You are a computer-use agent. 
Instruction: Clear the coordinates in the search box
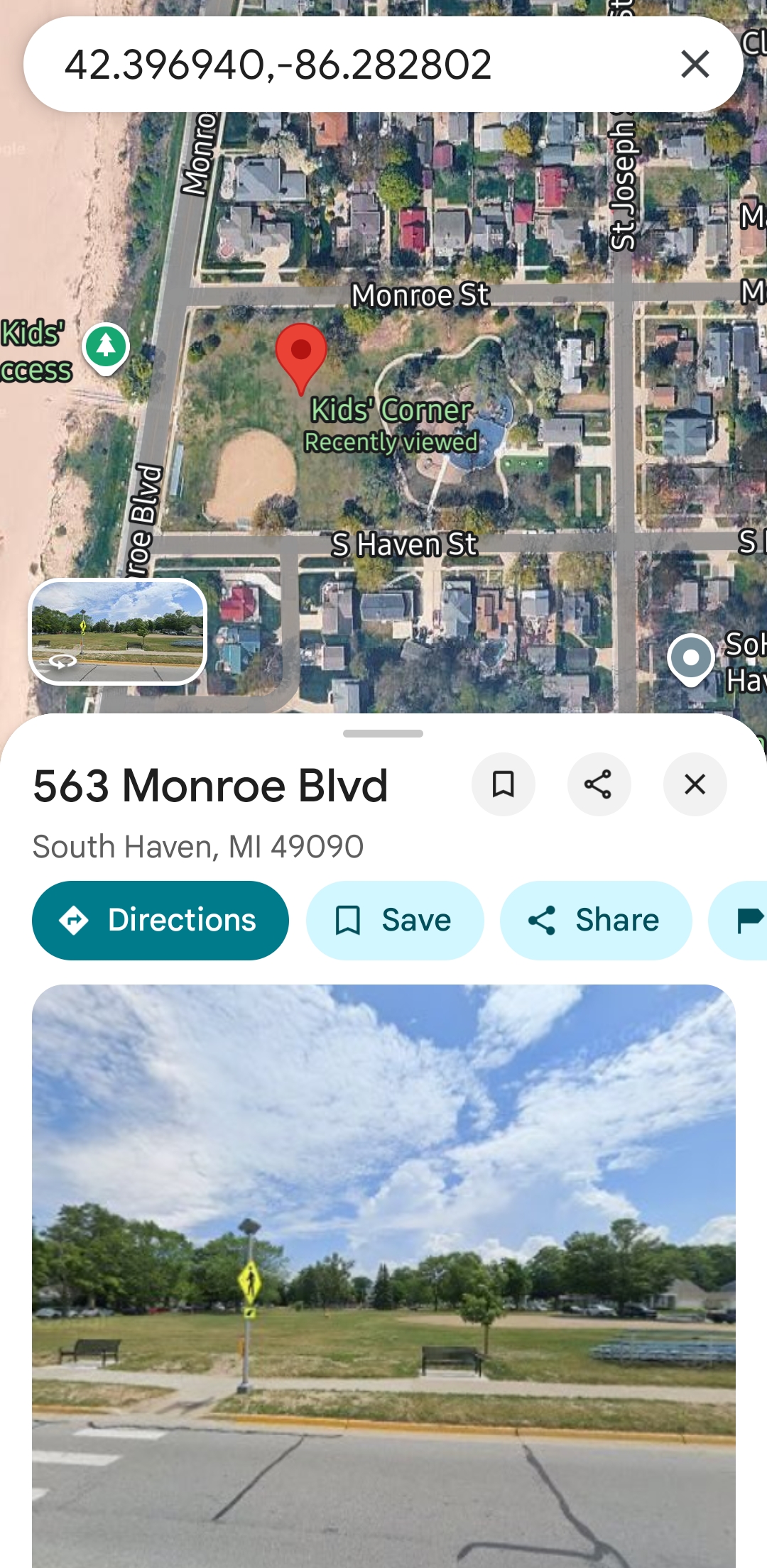pyautogui.click(x=695, y=64)
